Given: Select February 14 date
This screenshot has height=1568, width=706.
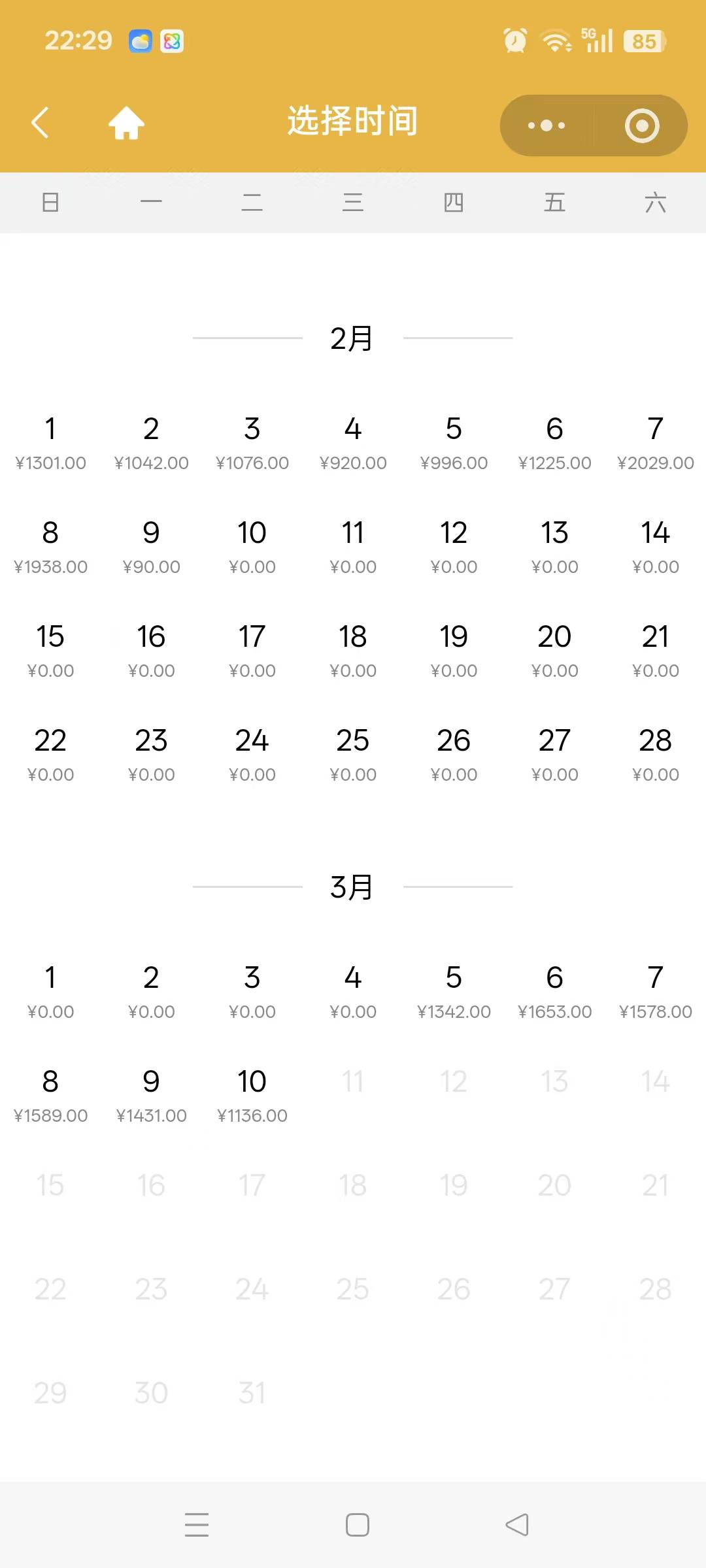Looking at the screenshot, I should click(655, 547).
